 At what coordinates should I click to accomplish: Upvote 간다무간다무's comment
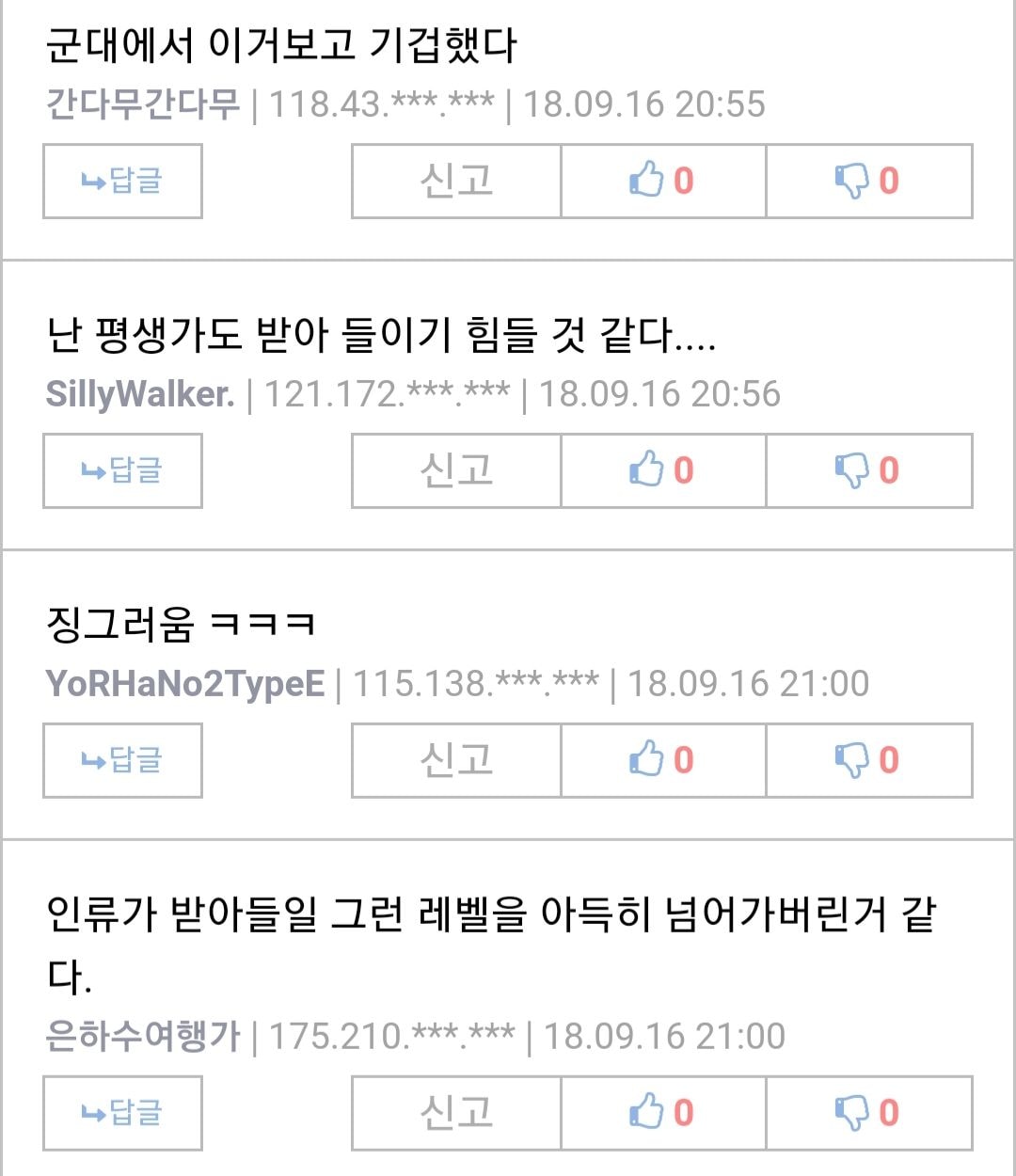pos(662,181)
